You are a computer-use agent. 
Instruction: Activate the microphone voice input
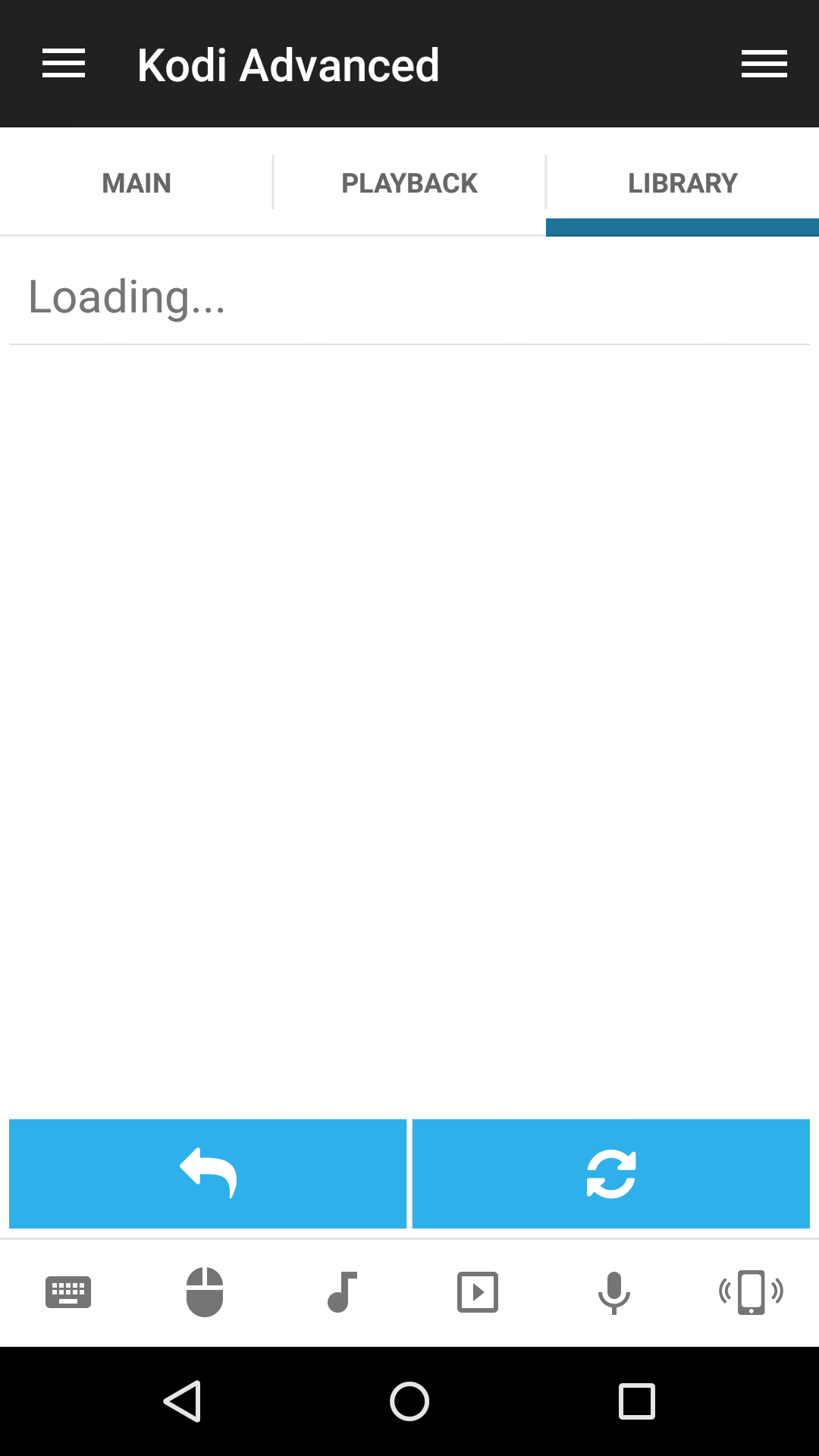614,1292
